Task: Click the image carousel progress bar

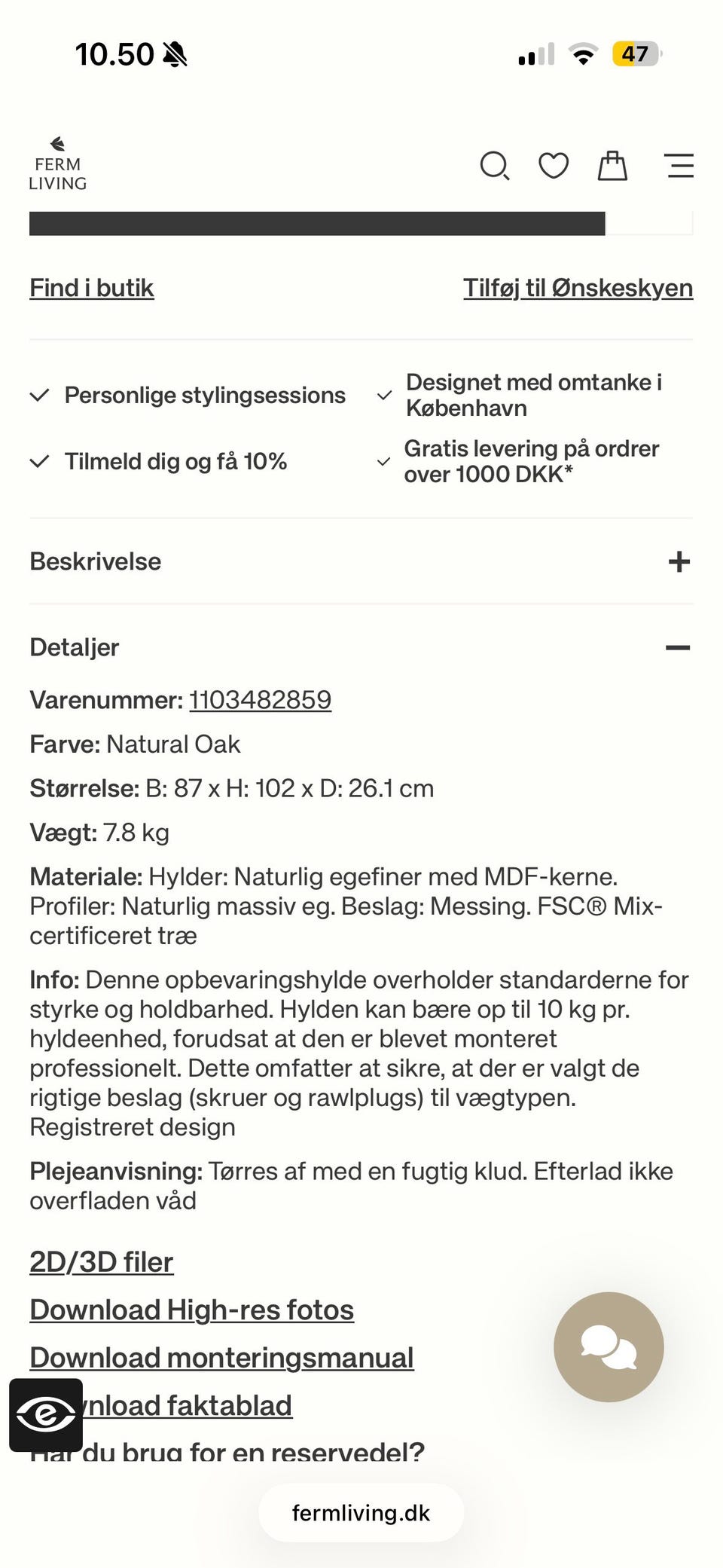Action: tap(318, 224)
